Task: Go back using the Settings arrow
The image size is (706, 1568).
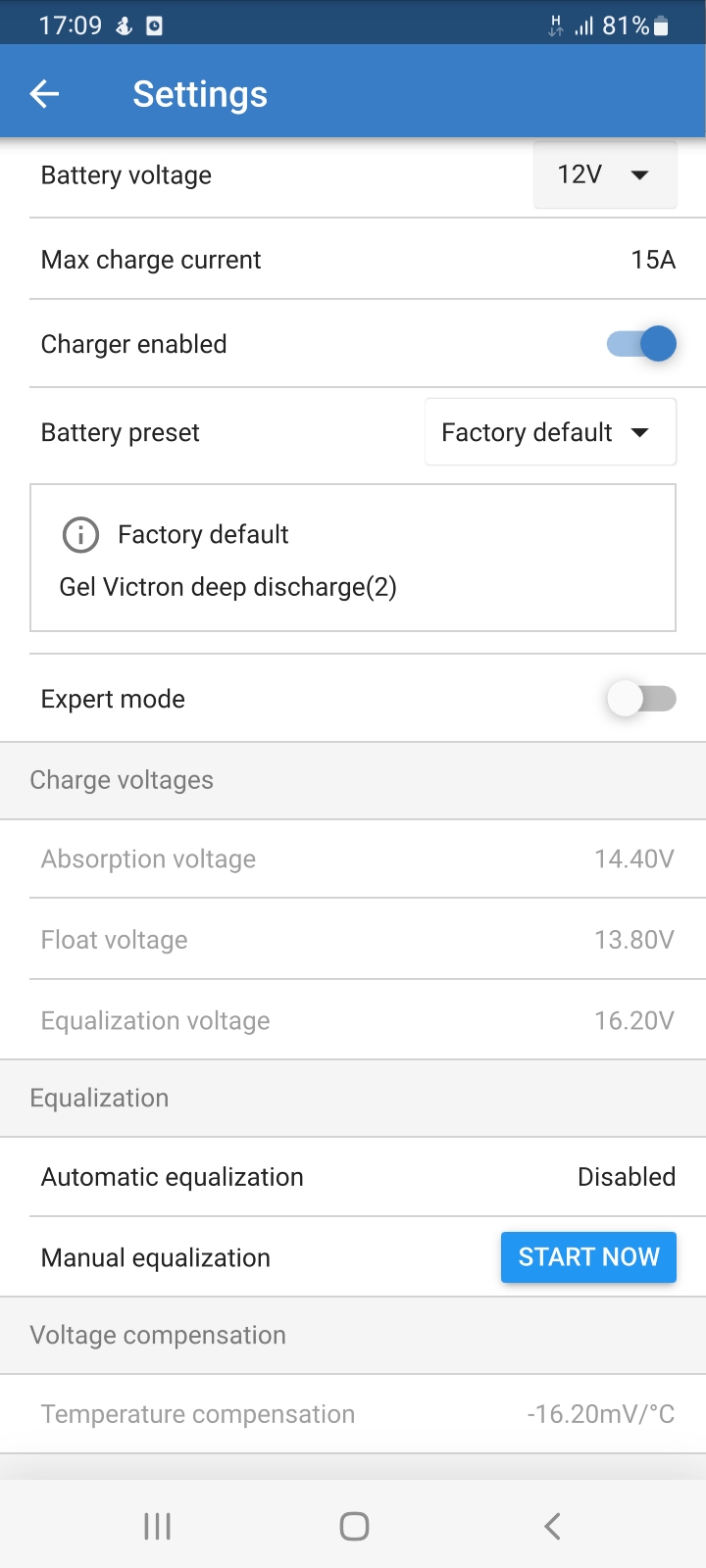Action: pyautogui.click(x=45, y=94)
